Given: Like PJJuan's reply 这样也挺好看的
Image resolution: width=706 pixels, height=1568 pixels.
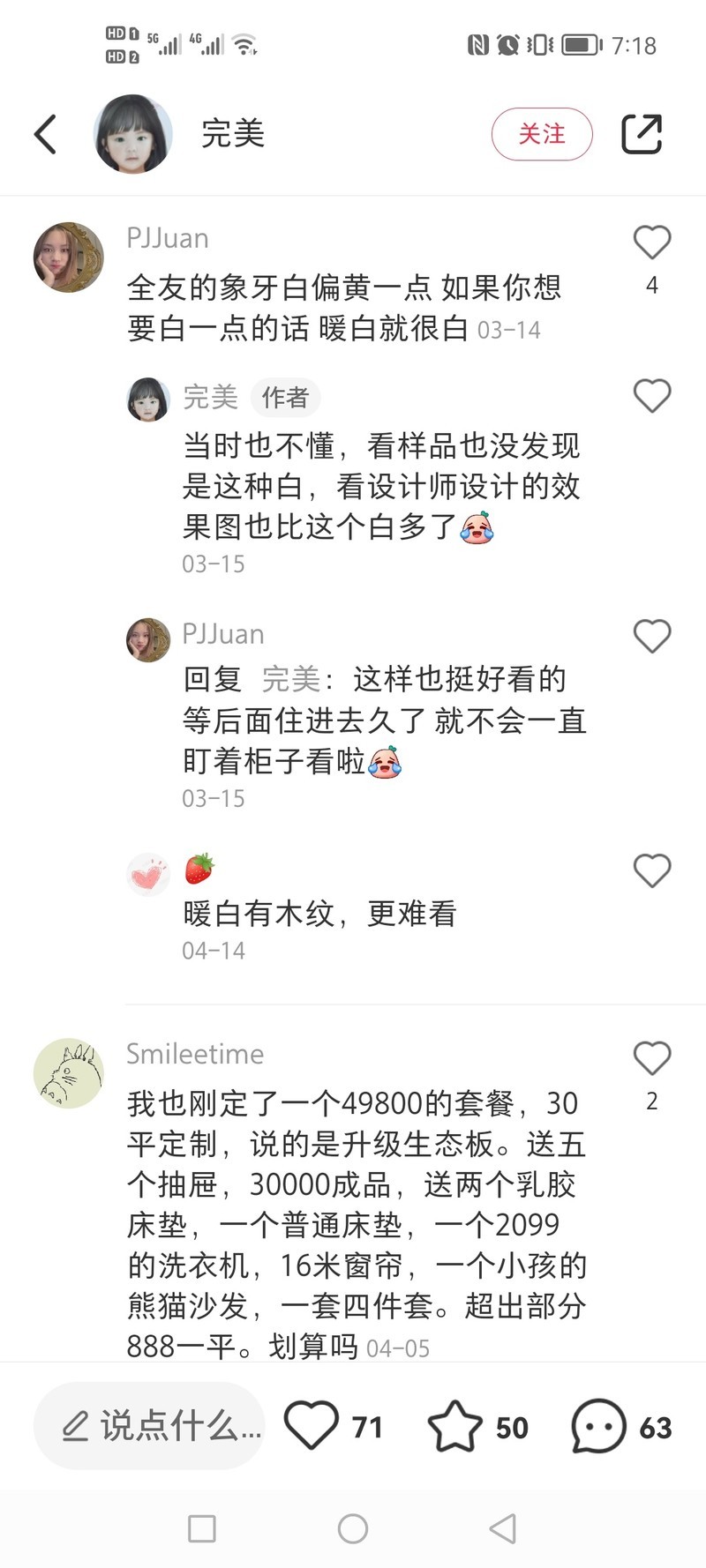Looking at the screenshot, I should [652, 636].
